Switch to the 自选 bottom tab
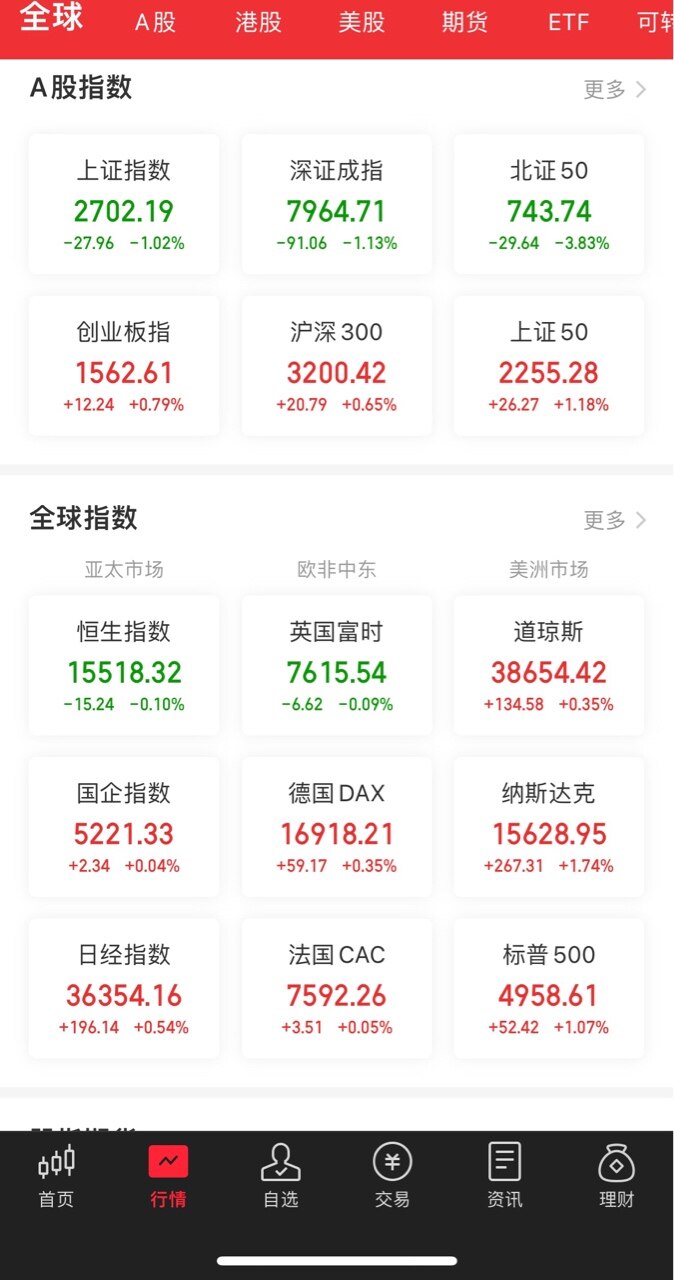The image size is (674, 1280). click(x=281, y=1176)
